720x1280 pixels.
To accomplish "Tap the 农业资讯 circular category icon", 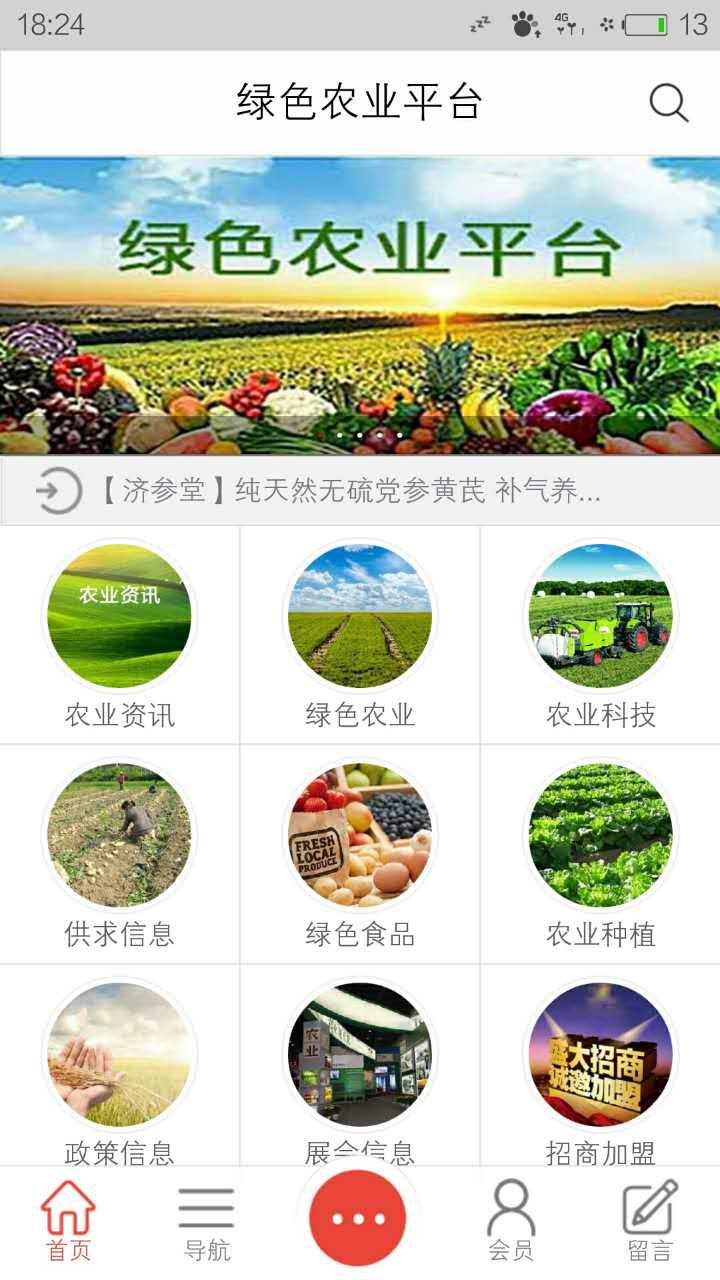I will coord(119,617).
